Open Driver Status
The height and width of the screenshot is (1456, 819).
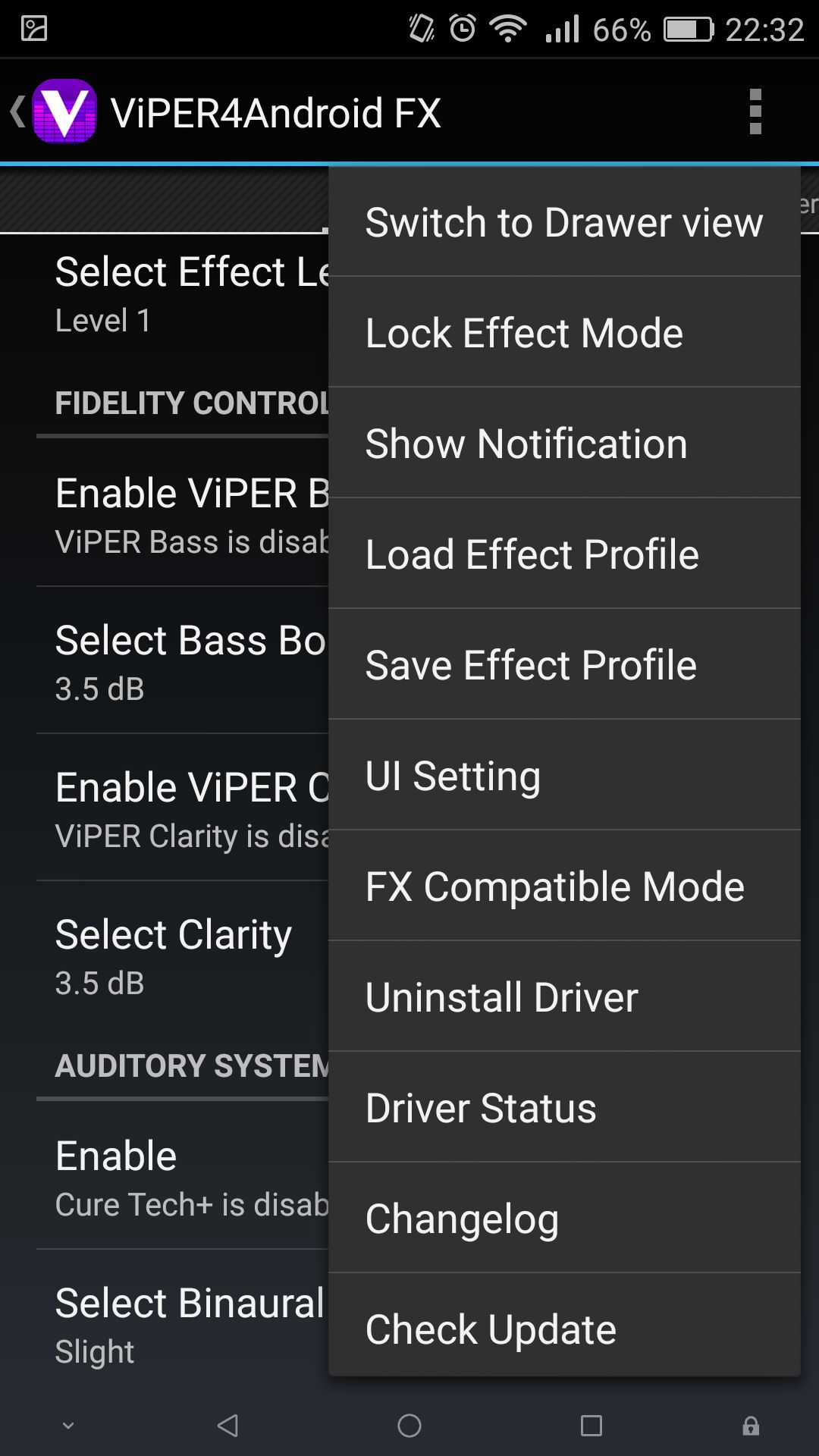coord(564,1108)
